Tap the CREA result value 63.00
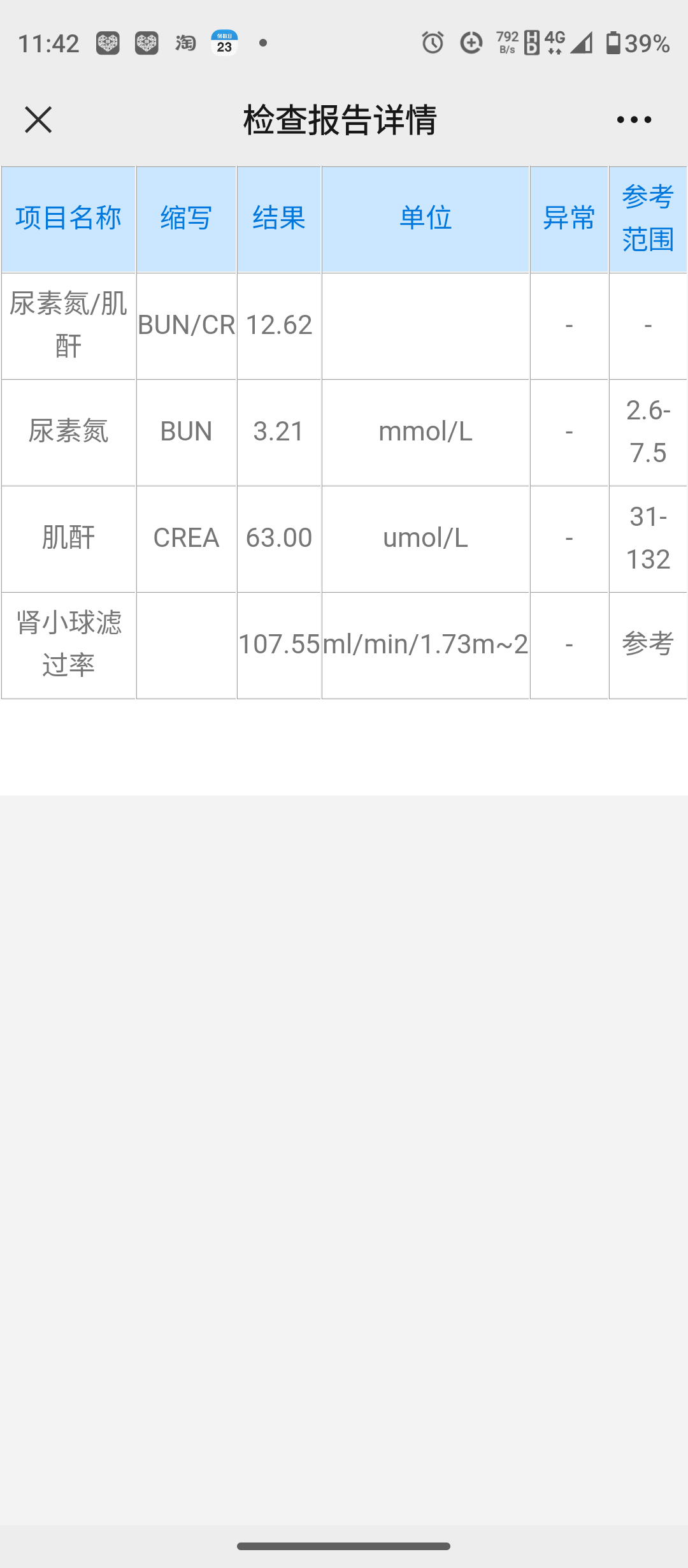The image size is (688, 1568). click(279, 537)
